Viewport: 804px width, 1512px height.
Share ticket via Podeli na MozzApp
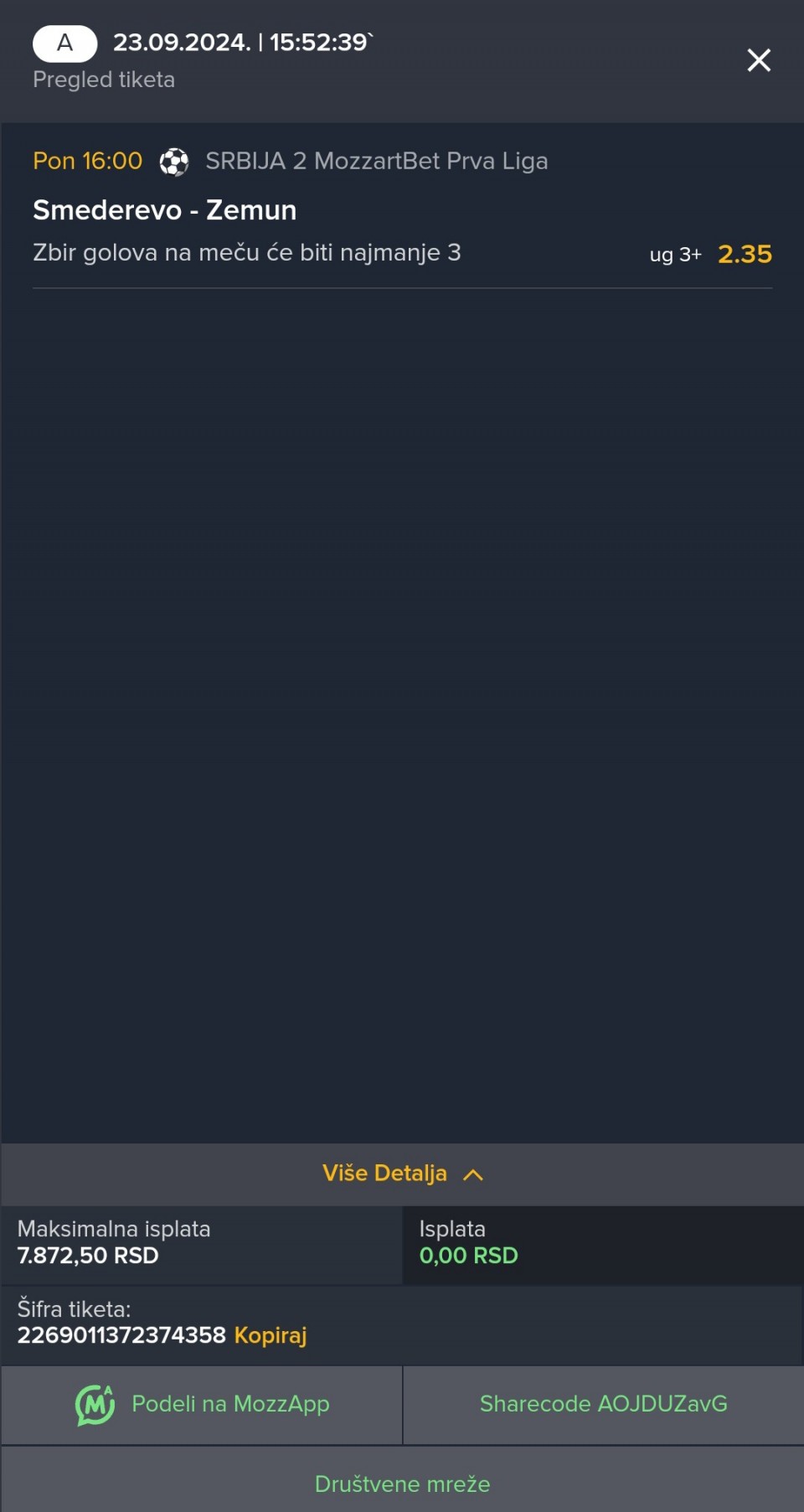point(202,1405)
